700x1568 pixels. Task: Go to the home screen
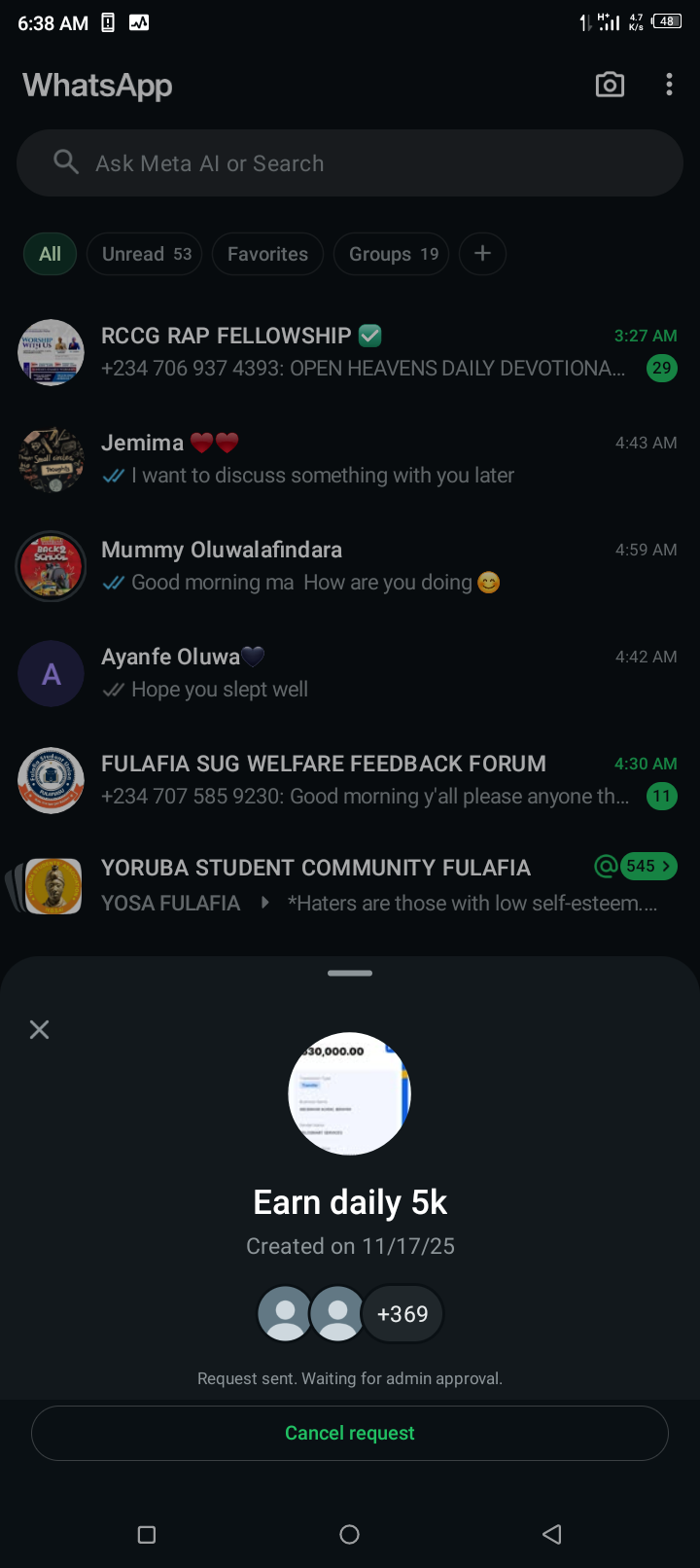[350, 1534]
